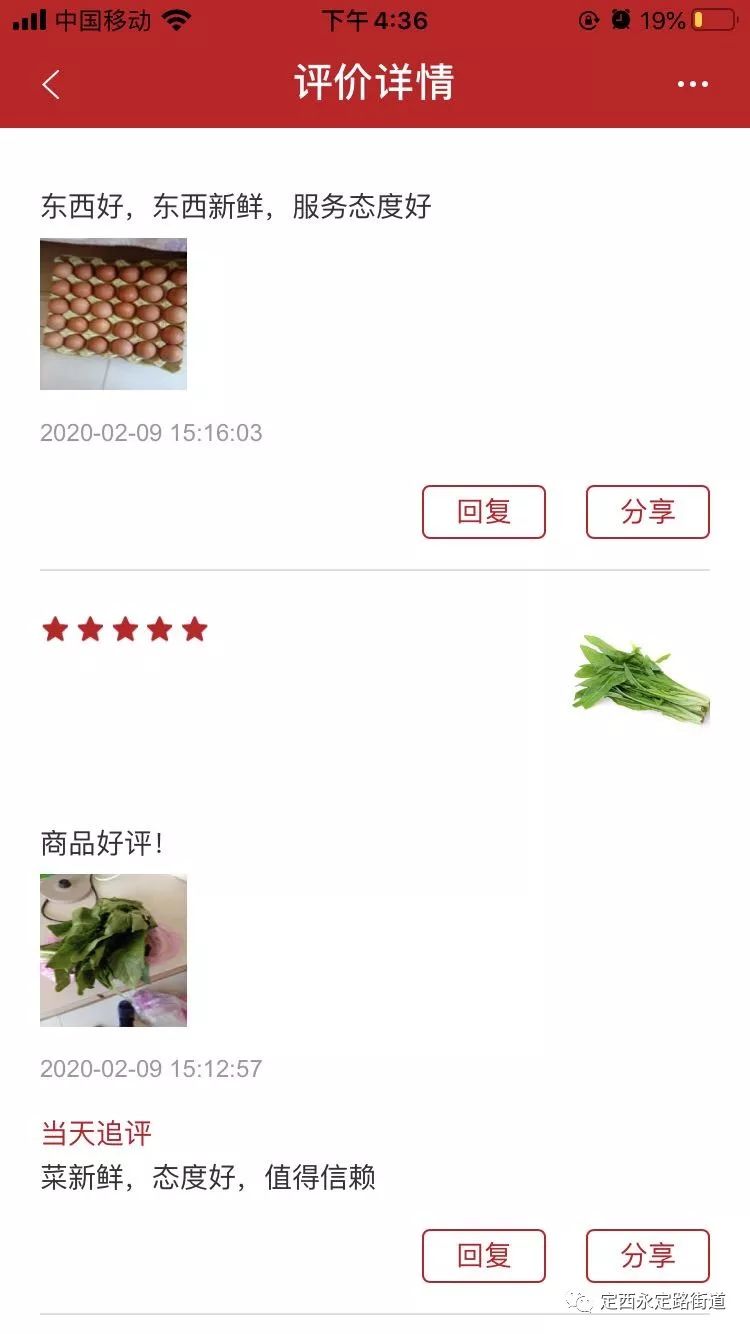Open the egg carton photo thumbnail

point(113,313)
